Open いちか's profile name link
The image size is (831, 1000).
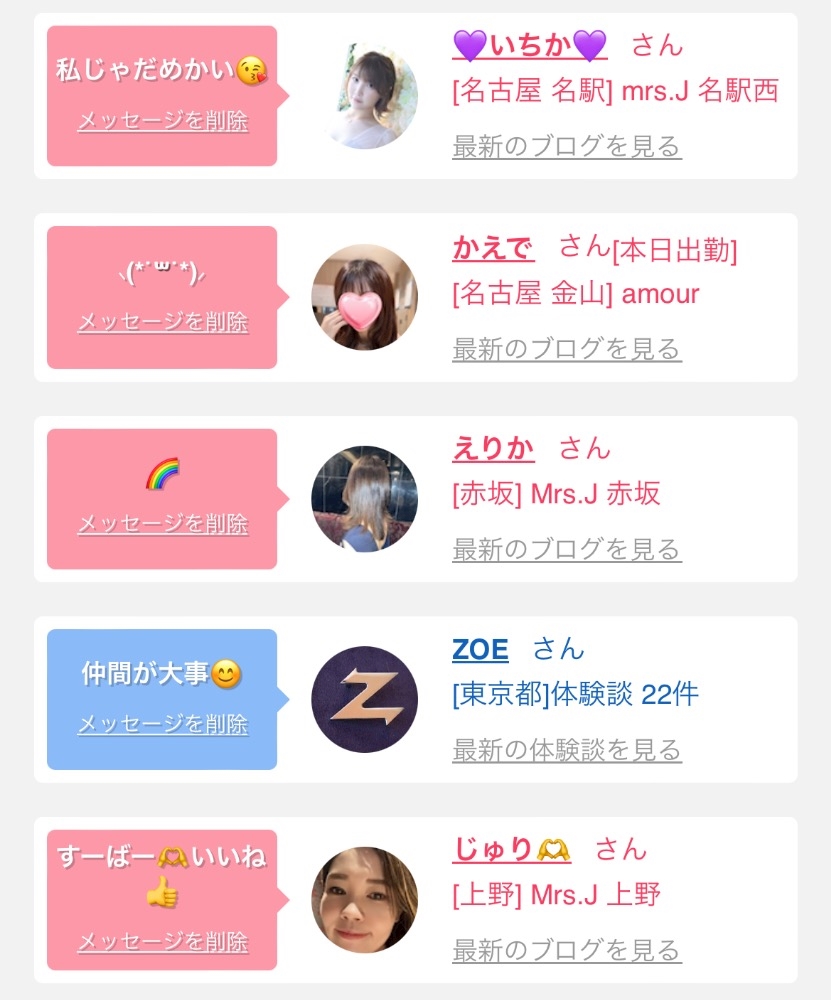(x=529, y=46)
